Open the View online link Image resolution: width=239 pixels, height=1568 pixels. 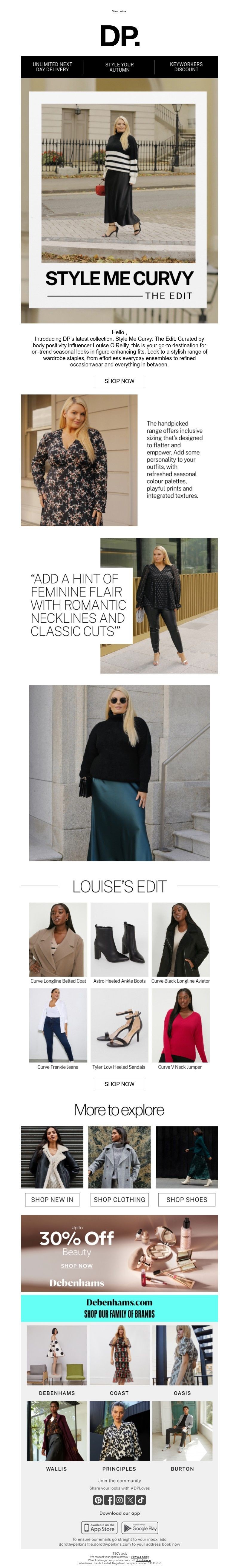coord(119,11)
